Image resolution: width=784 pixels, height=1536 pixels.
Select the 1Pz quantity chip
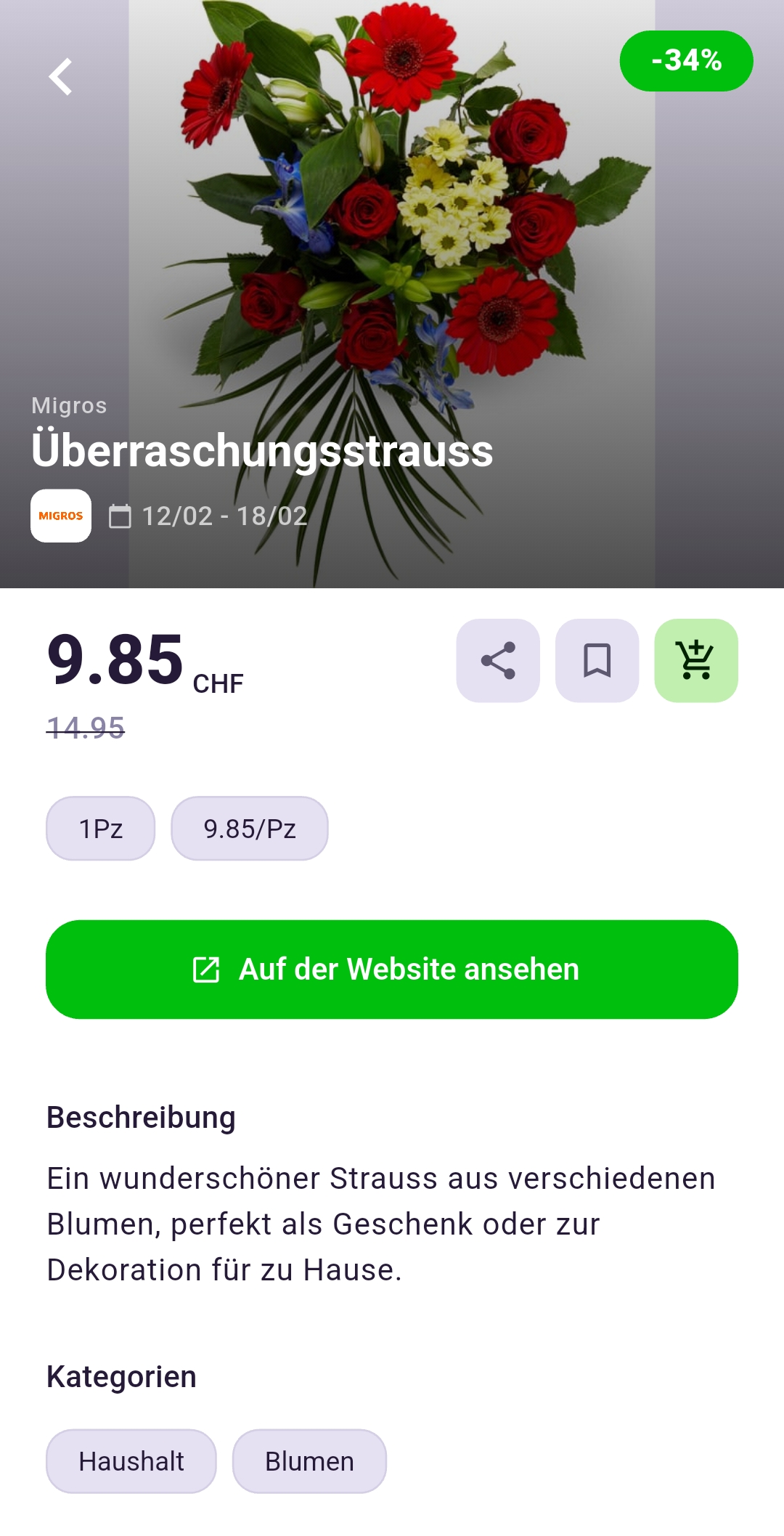100,828
